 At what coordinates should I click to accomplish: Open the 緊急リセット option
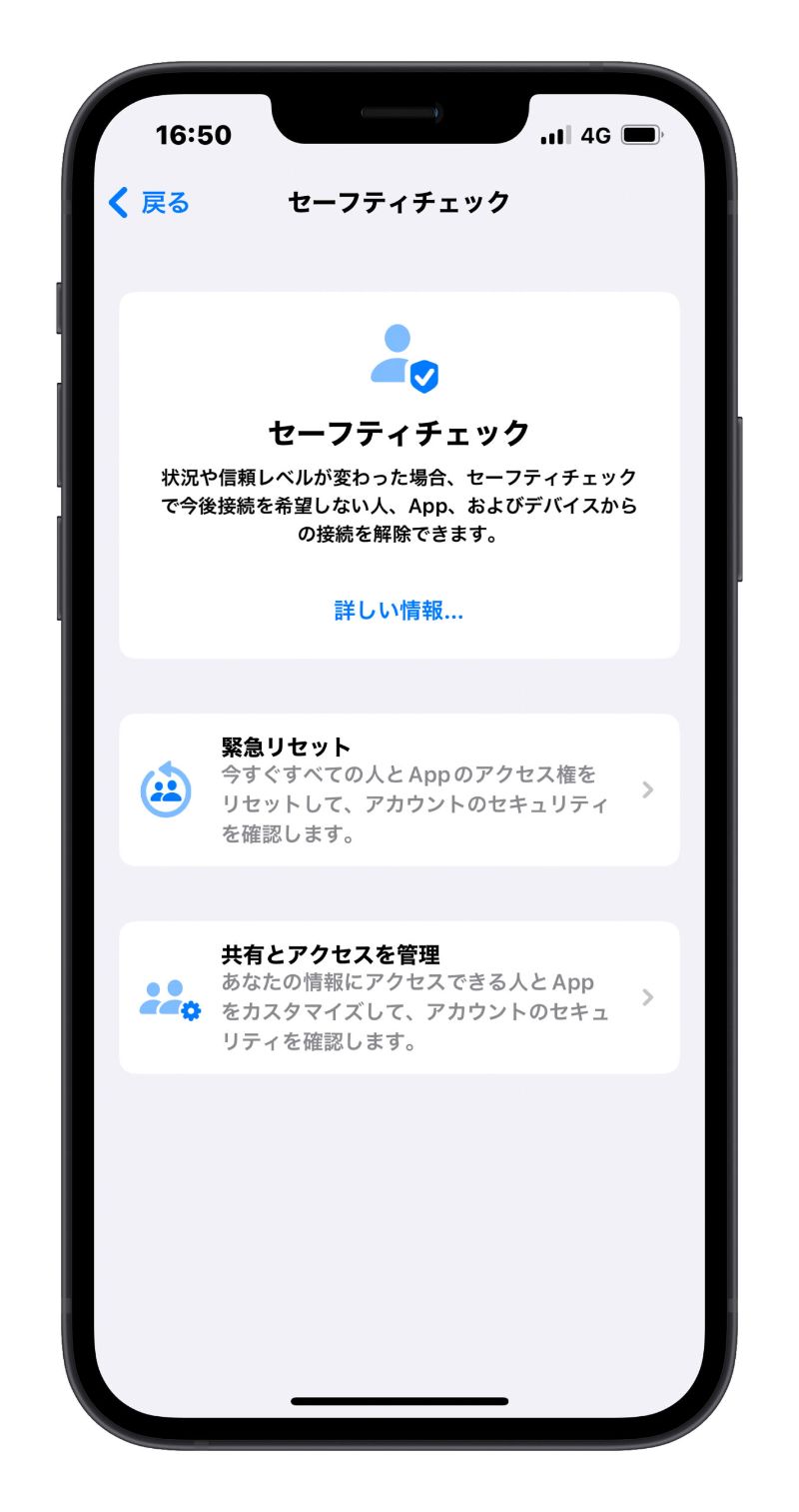pos(399,789)
